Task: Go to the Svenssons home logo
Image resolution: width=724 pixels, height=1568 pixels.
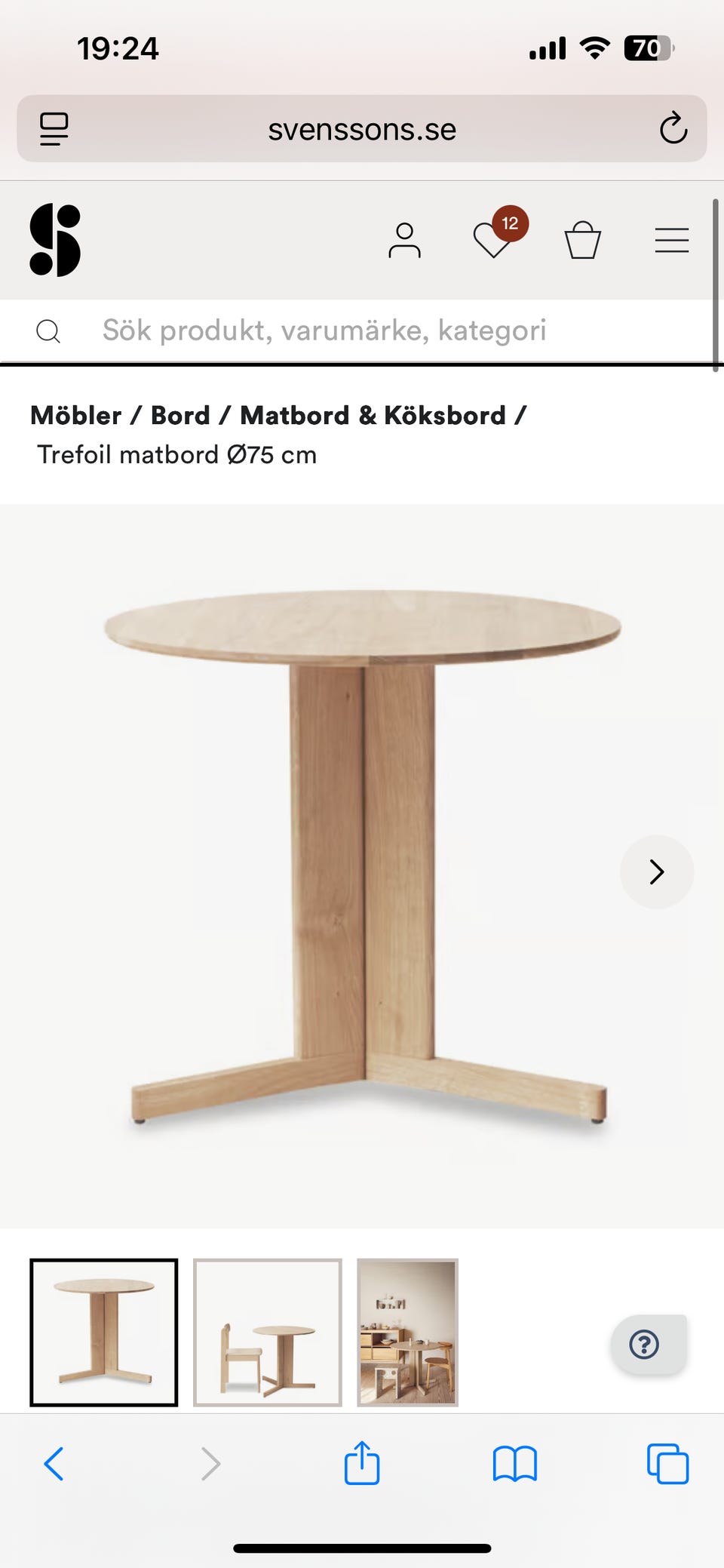Action: 55,240
